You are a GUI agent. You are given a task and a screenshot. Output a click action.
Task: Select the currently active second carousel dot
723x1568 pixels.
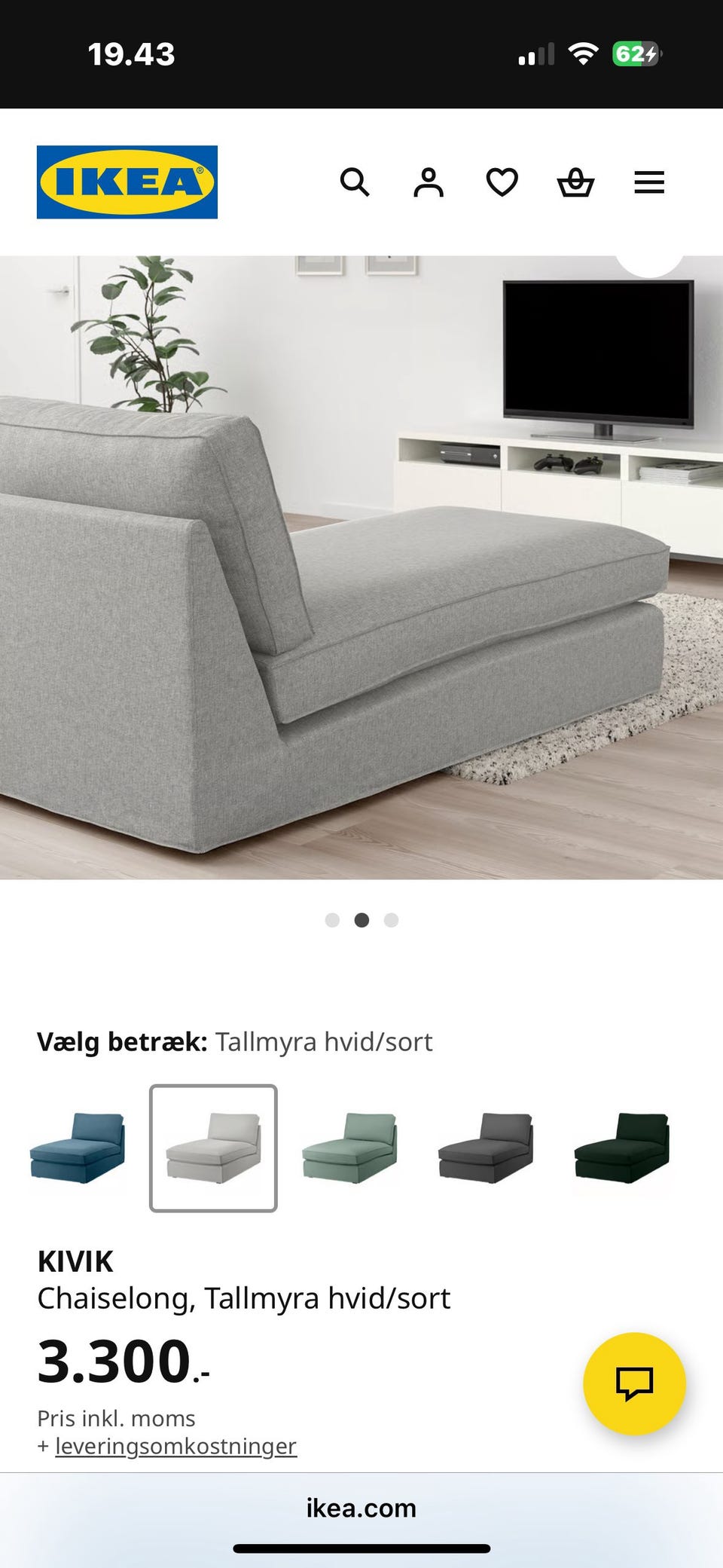coord(362,920)
